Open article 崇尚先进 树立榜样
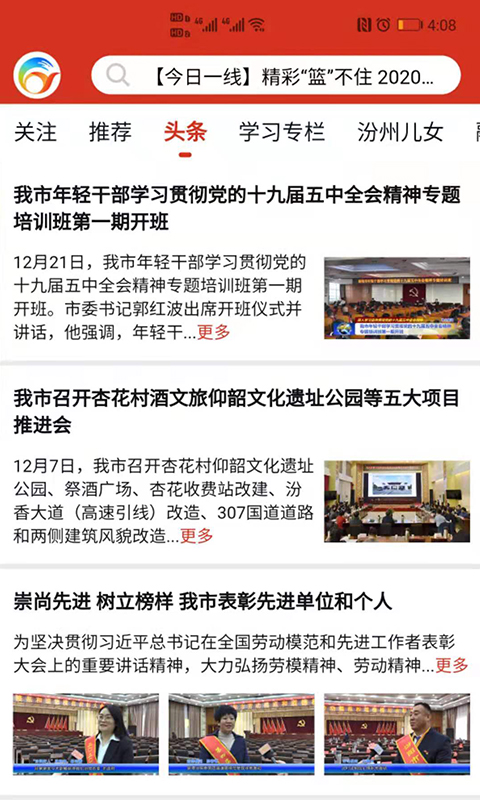Screen dimensions: 480x800 203,602
